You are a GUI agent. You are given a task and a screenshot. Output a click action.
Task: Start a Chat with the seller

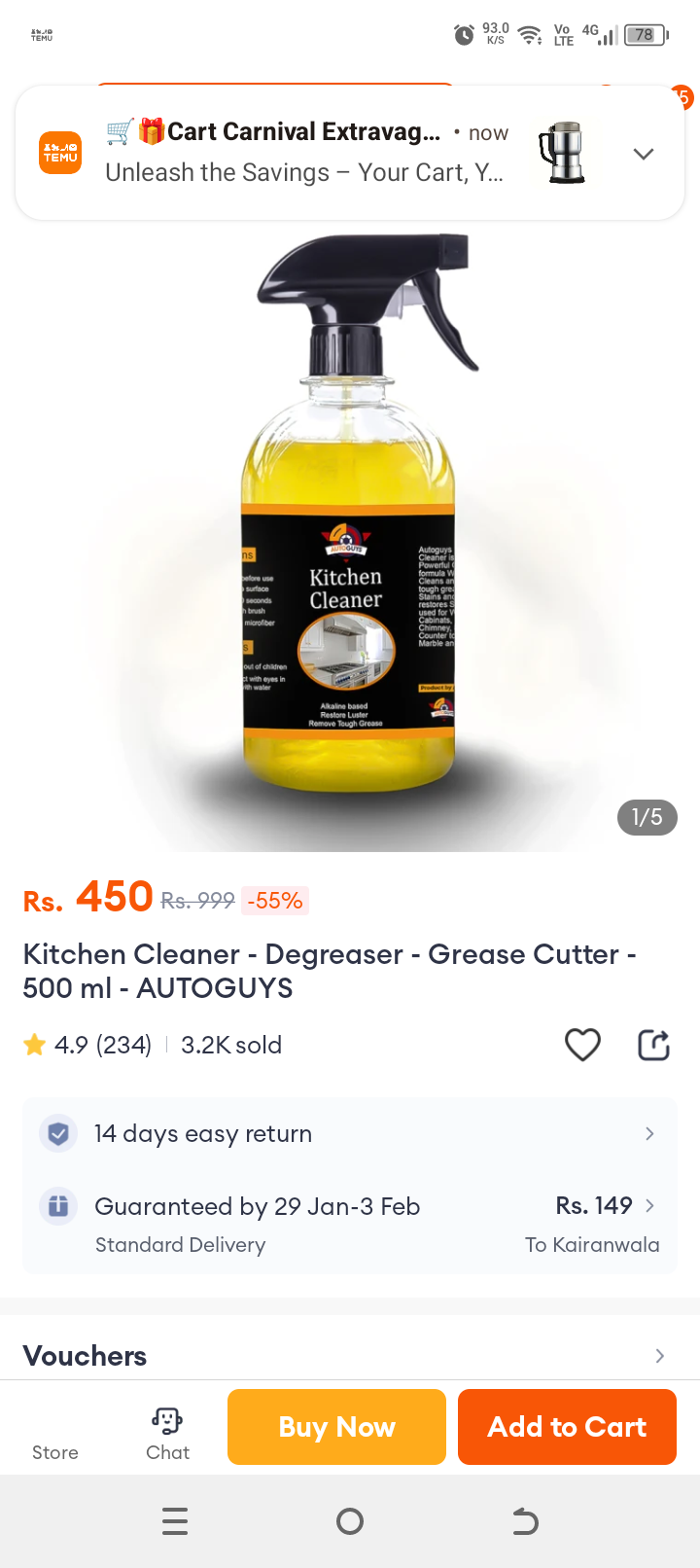tap(167, 1434)
